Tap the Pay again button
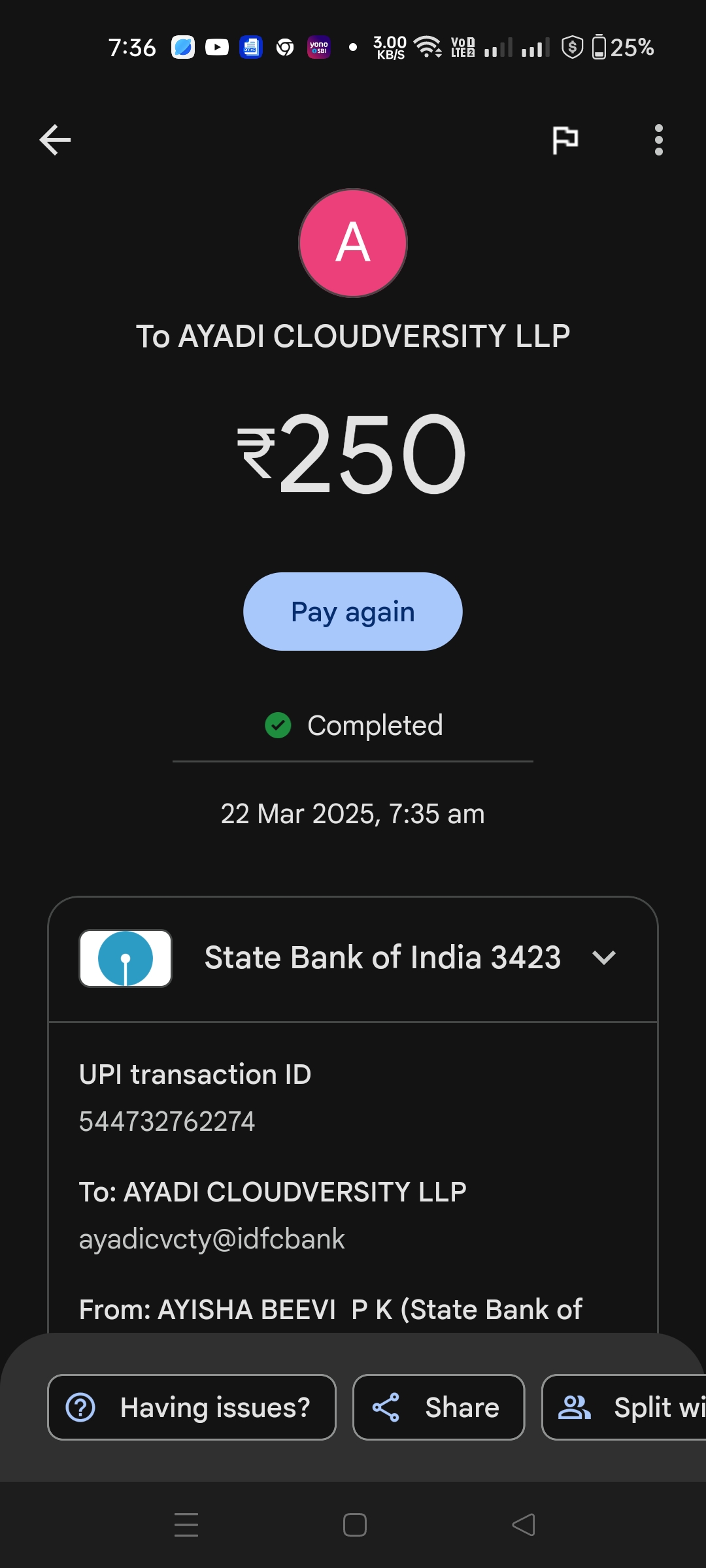706x1568 pixels. [x=353, y=612]
